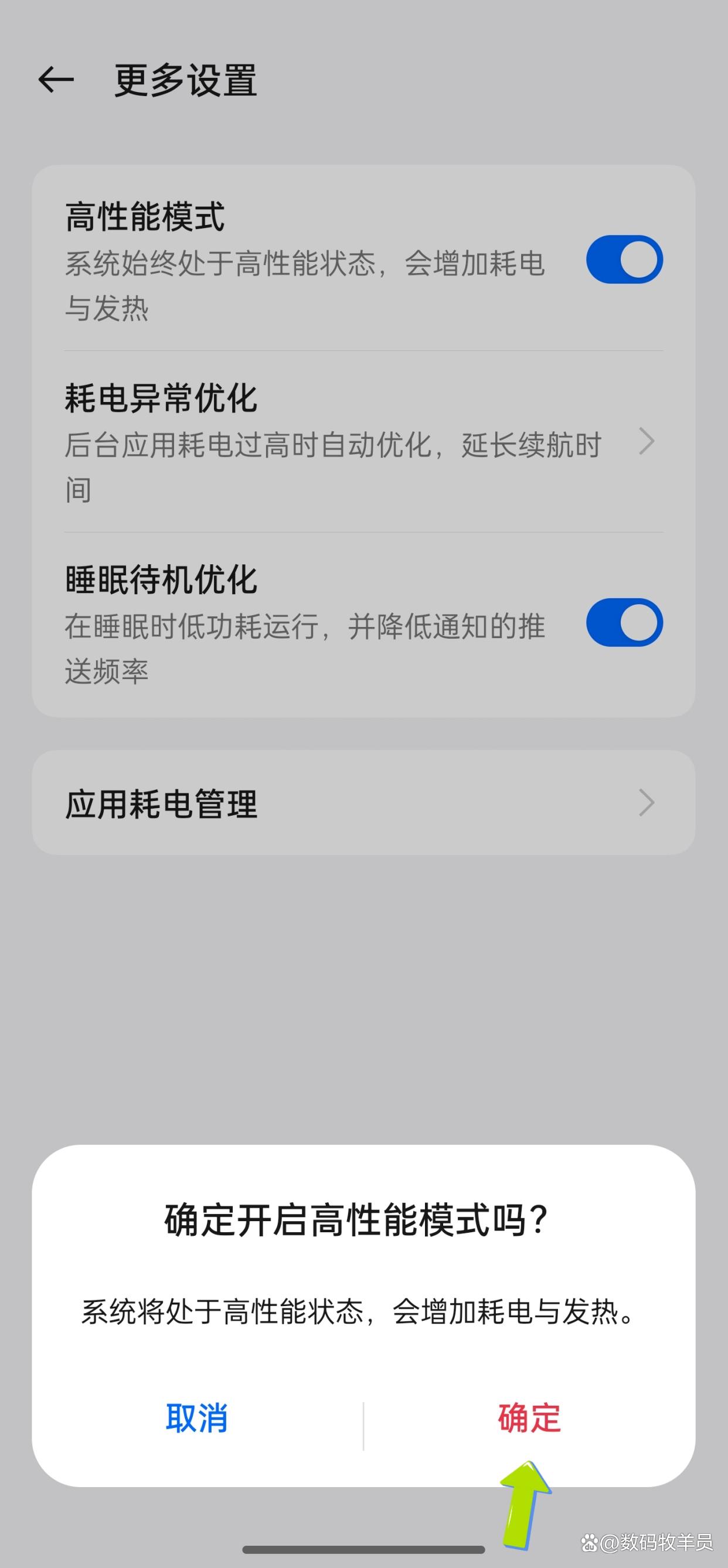Cancel with the 取消 button
This screenshot has width=728, height=1568.
(196, 1418)
